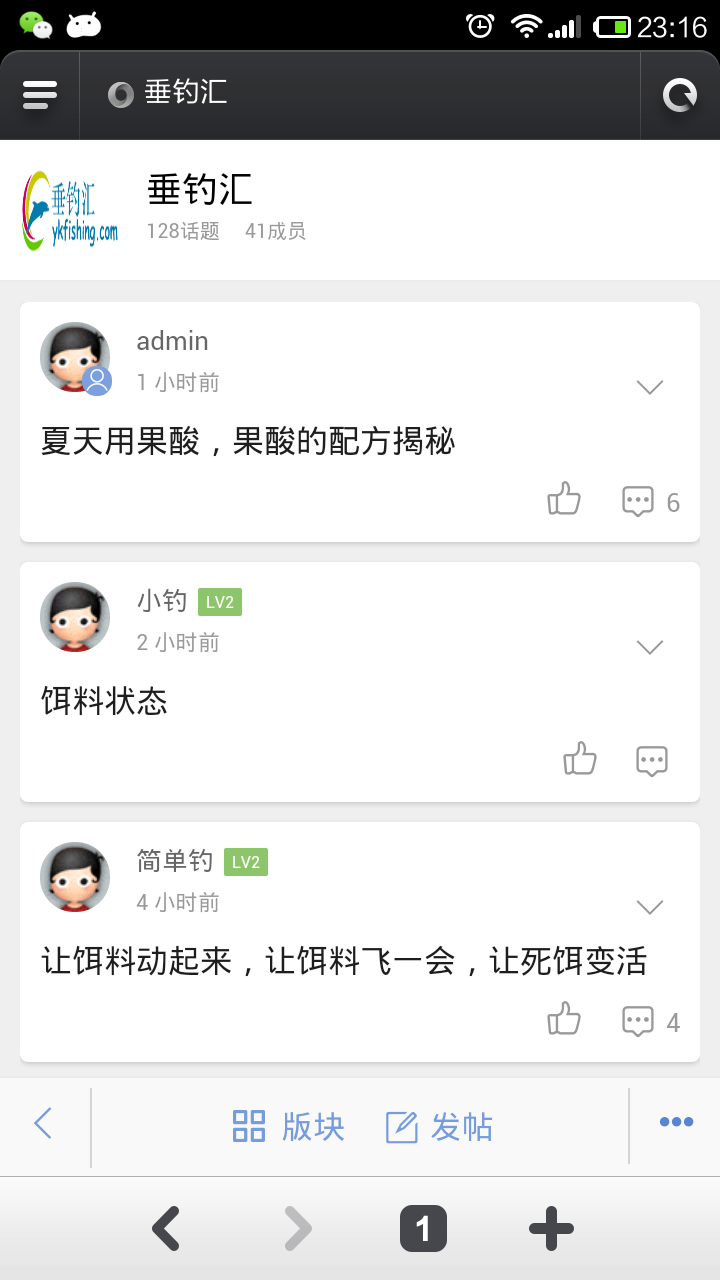The height and width of the screenshot is (1280, 720).
Task: Tap the plus button in bottom pagination
Action: tap(550, 1227)
